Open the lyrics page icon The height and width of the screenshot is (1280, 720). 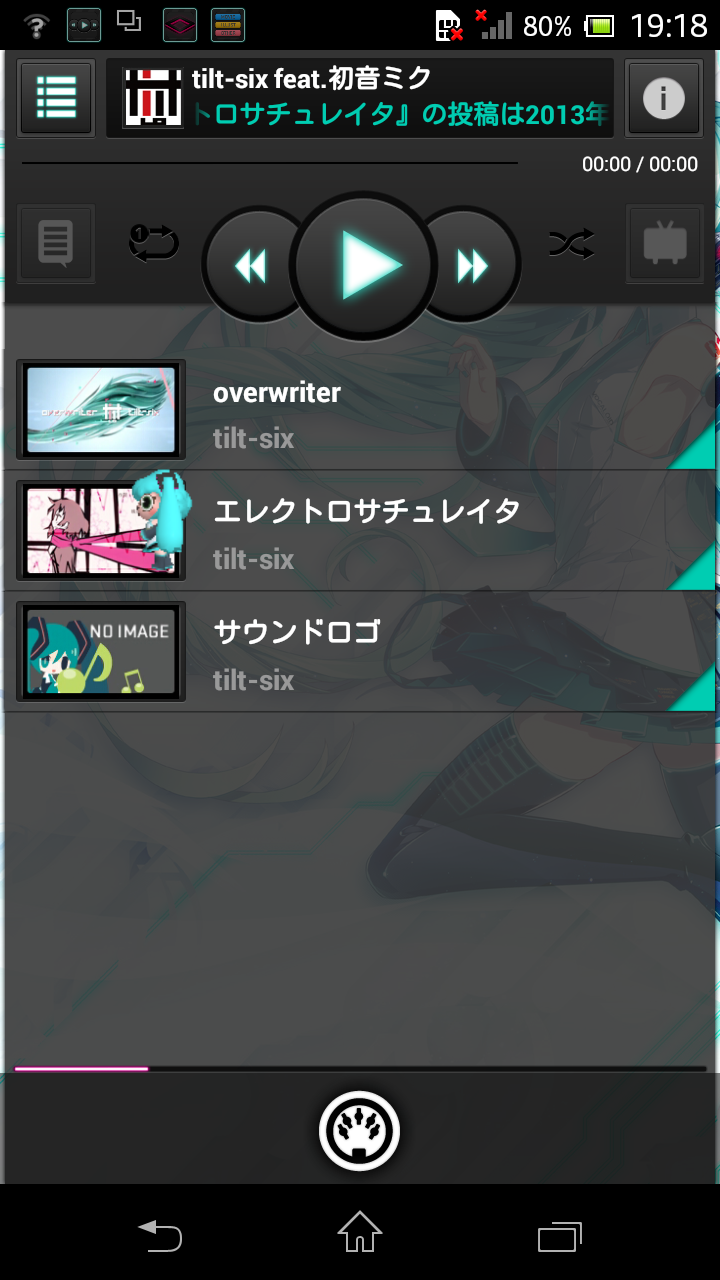(57, 243)
